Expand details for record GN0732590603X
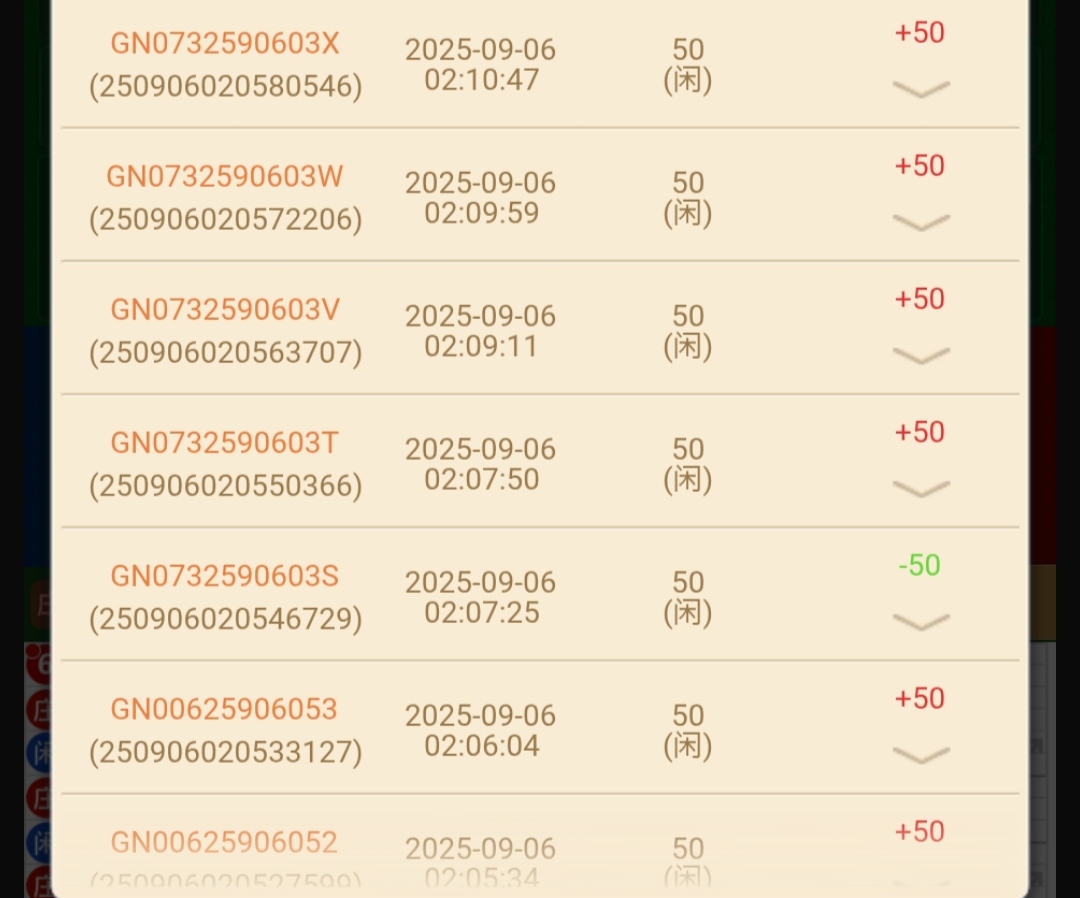The width and height of the screenshot is (1080, 898). coord(920,90)
